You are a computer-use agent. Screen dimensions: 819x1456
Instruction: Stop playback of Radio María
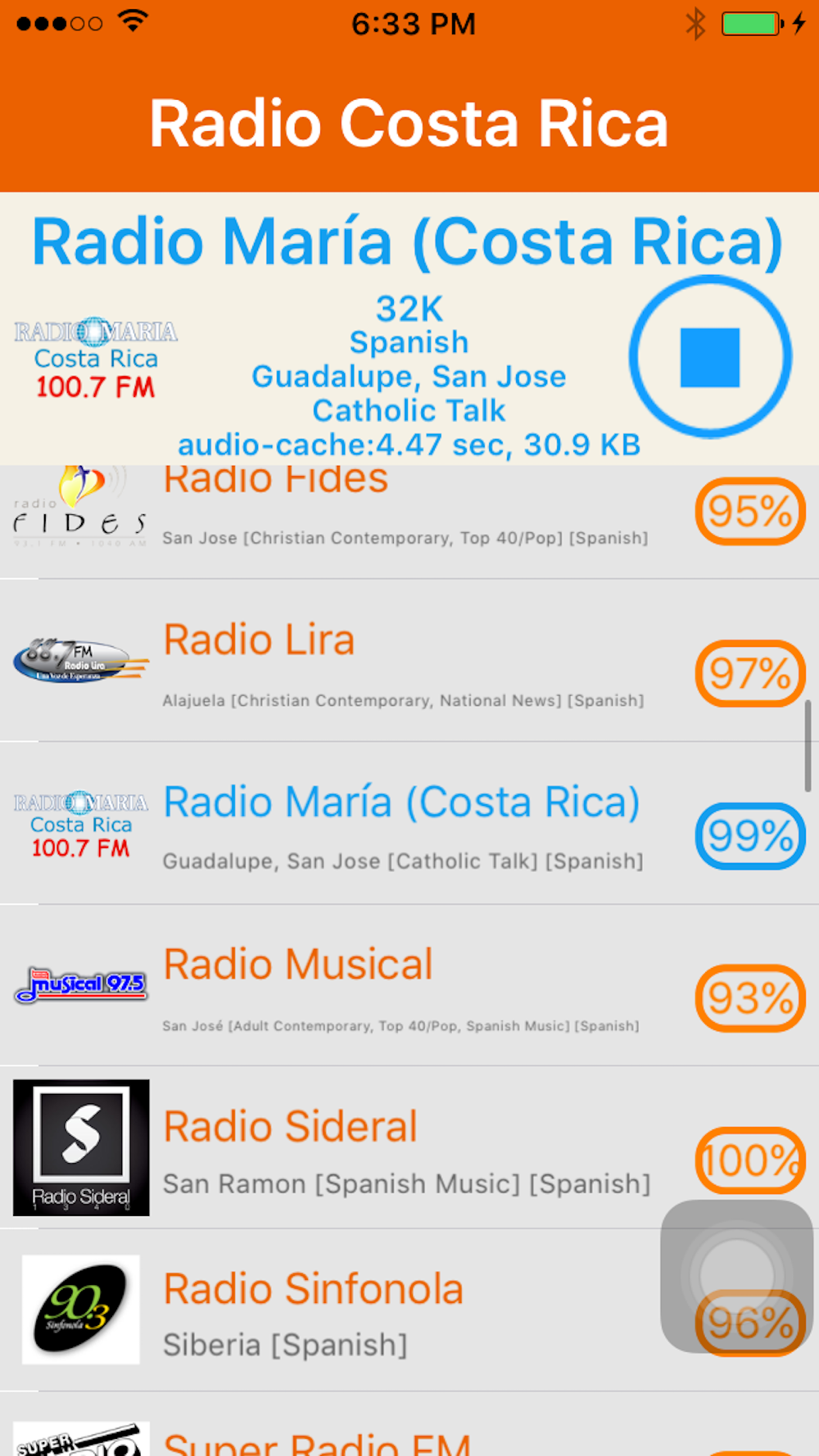coord(710,357)
